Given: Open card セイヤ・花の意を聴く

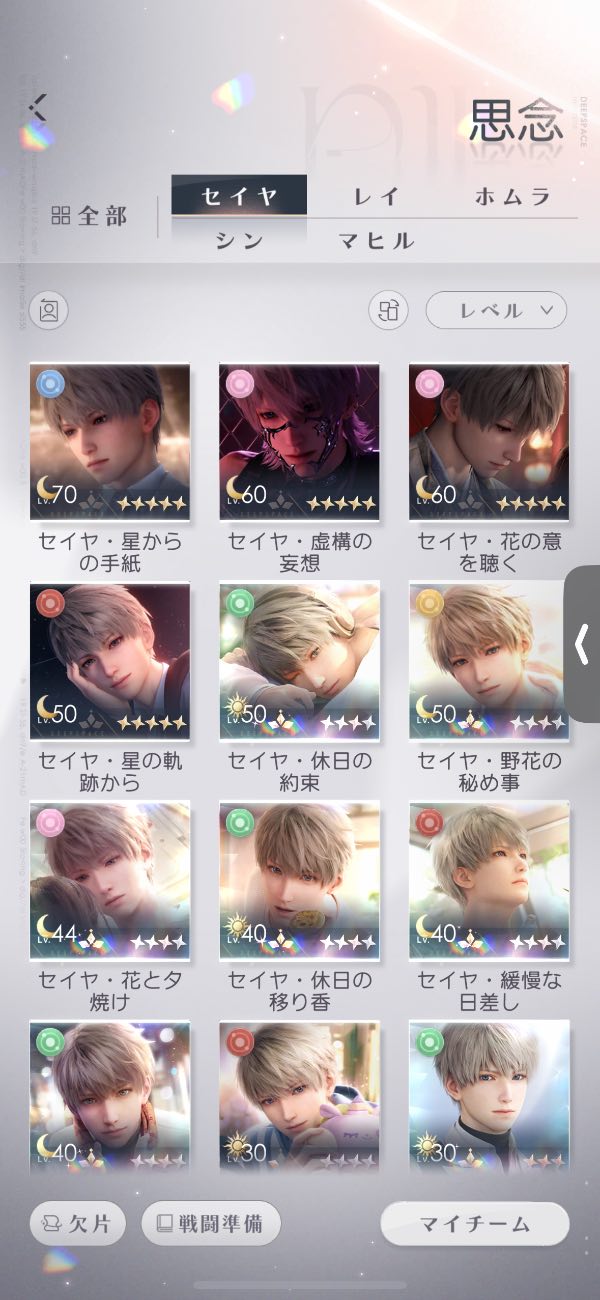Looking at the screenshot, I should (489, 441).
